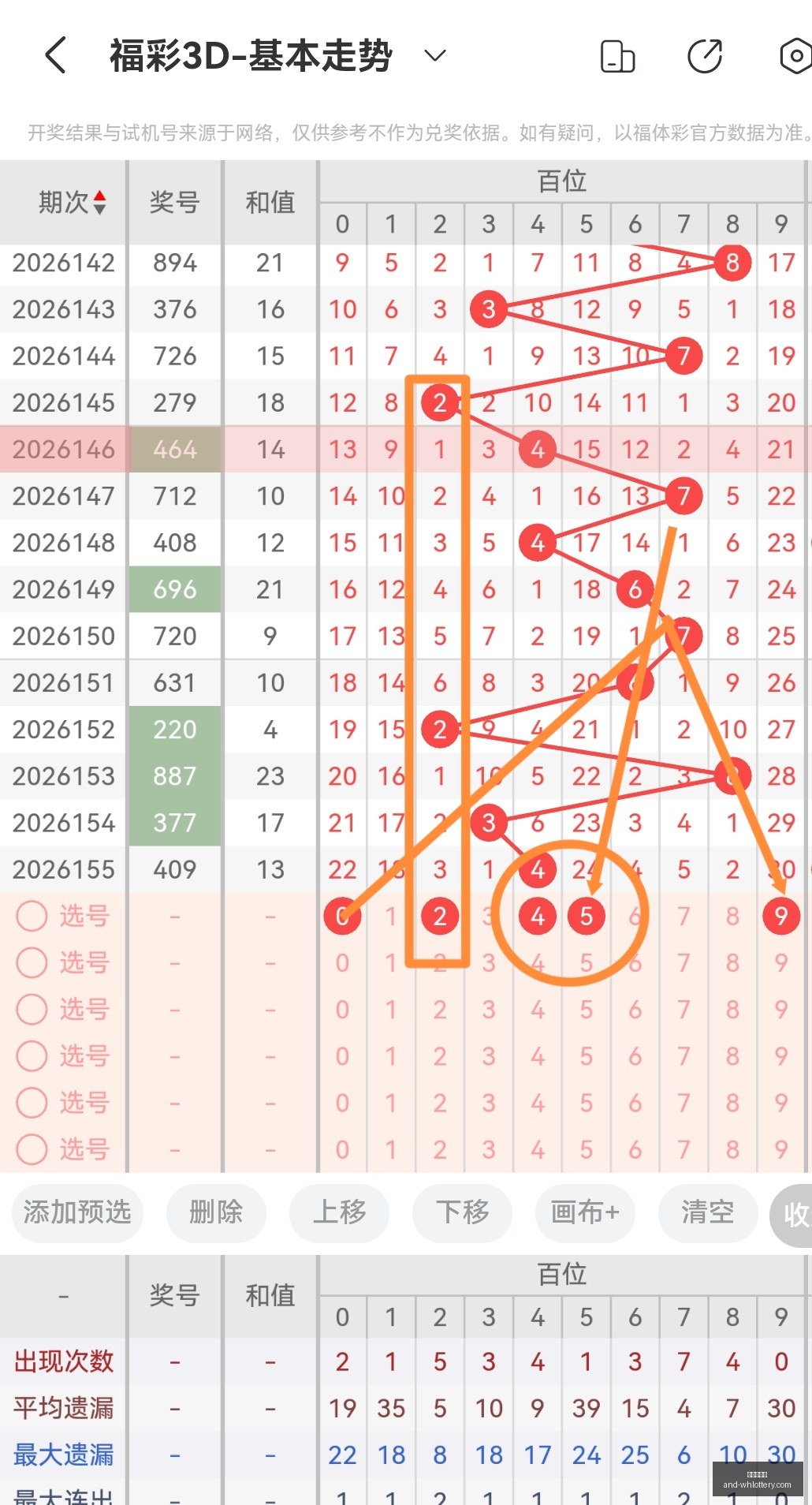
Task: Tap 下移 to move selection down
Action: pos(462,1212)
